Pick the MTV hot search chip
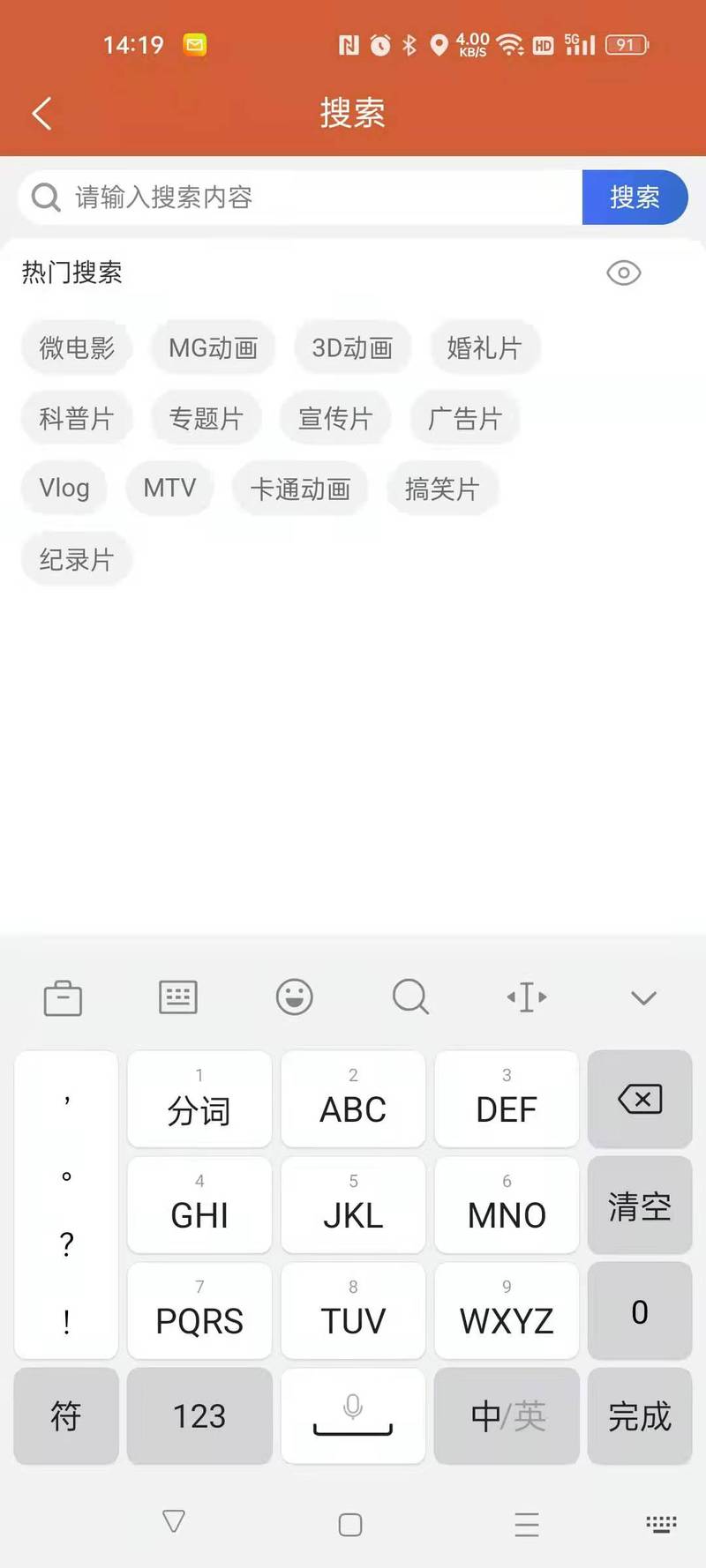Screen dimensions: 706x1568 [169, 488]
